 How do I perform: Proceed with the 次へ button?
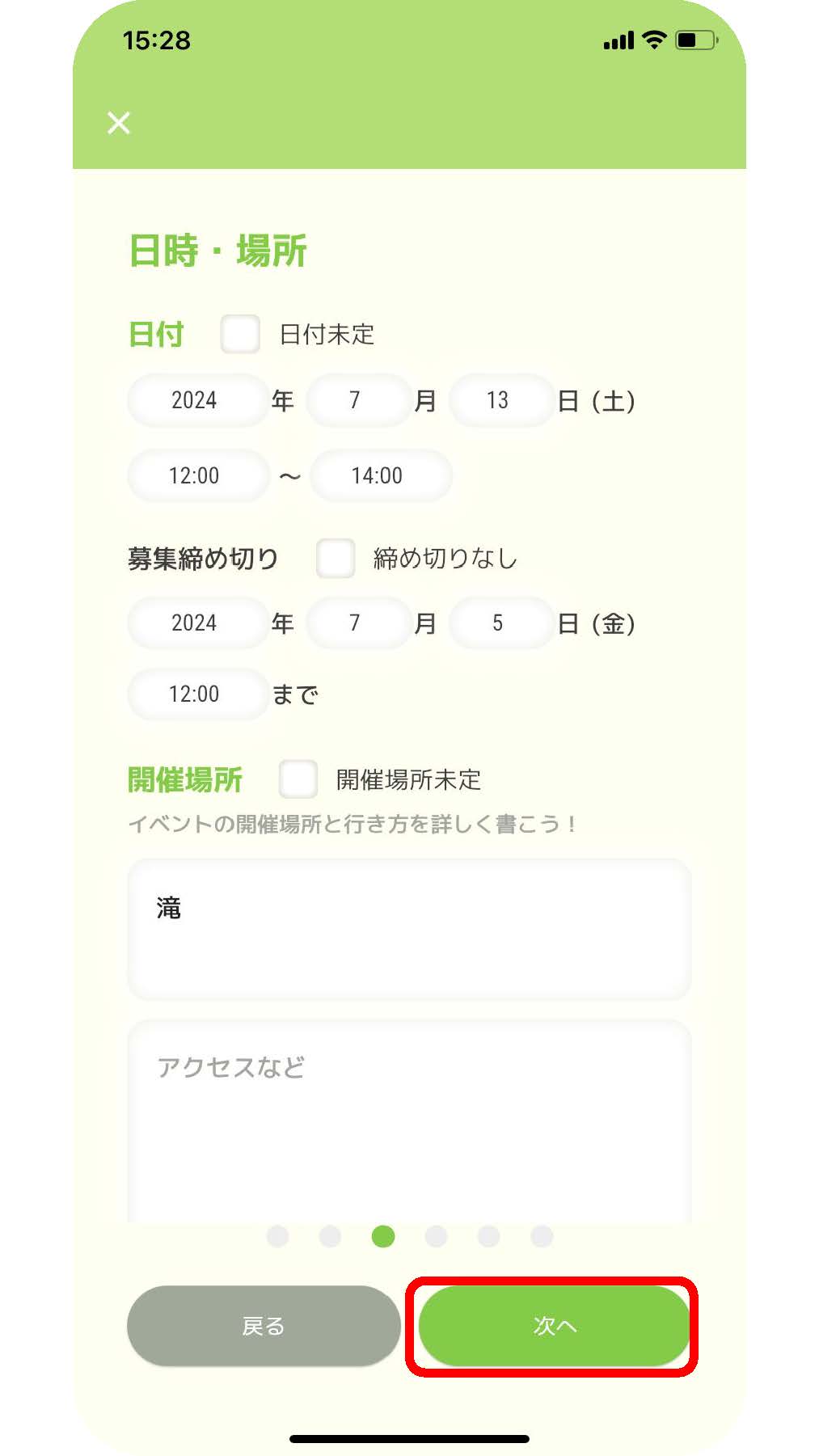554,1326
